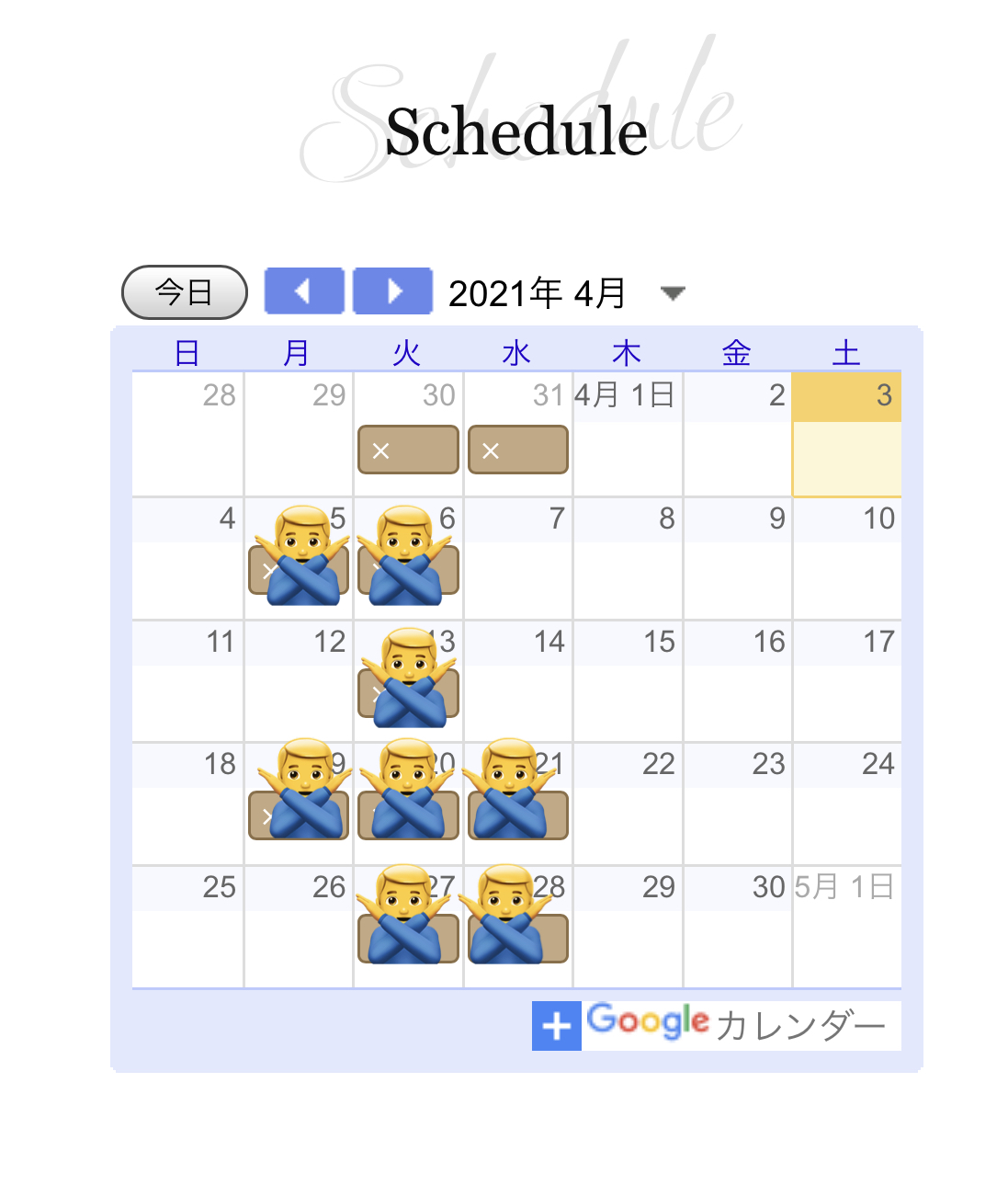Open the event on April 27
Image resolution: width=1008 pixels, height=1185 pixels.
tap(408, 940)
